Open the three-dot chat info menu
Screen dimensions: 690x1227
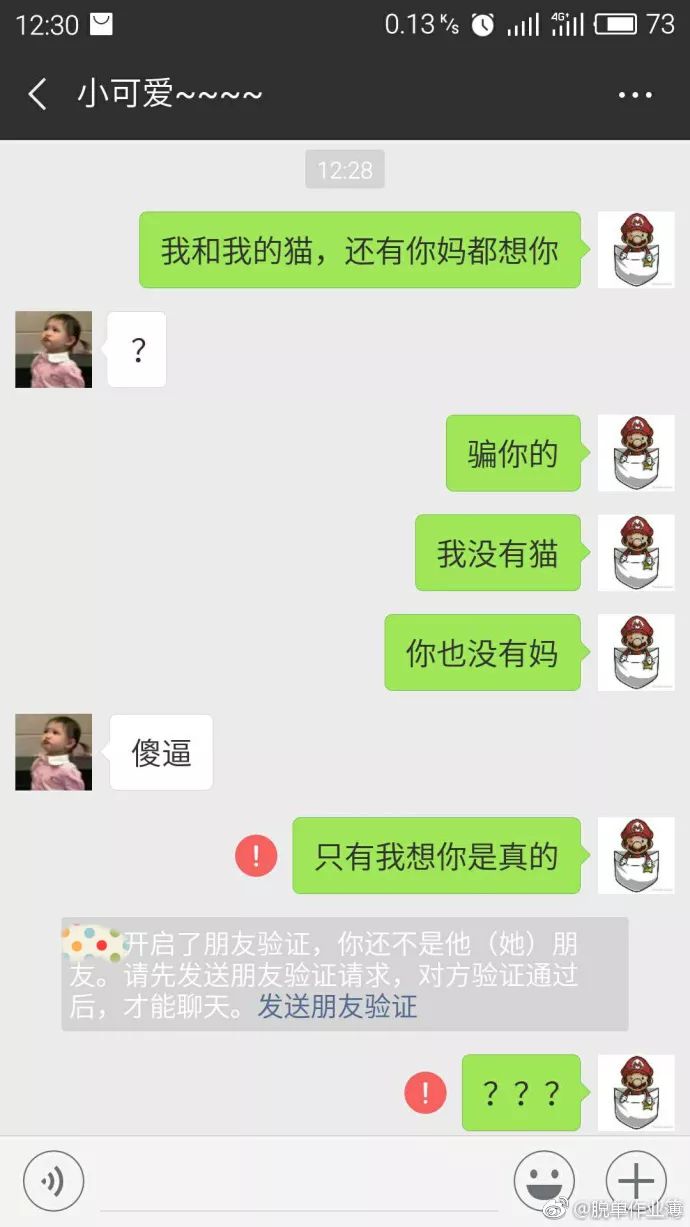[x=634, y=96]
